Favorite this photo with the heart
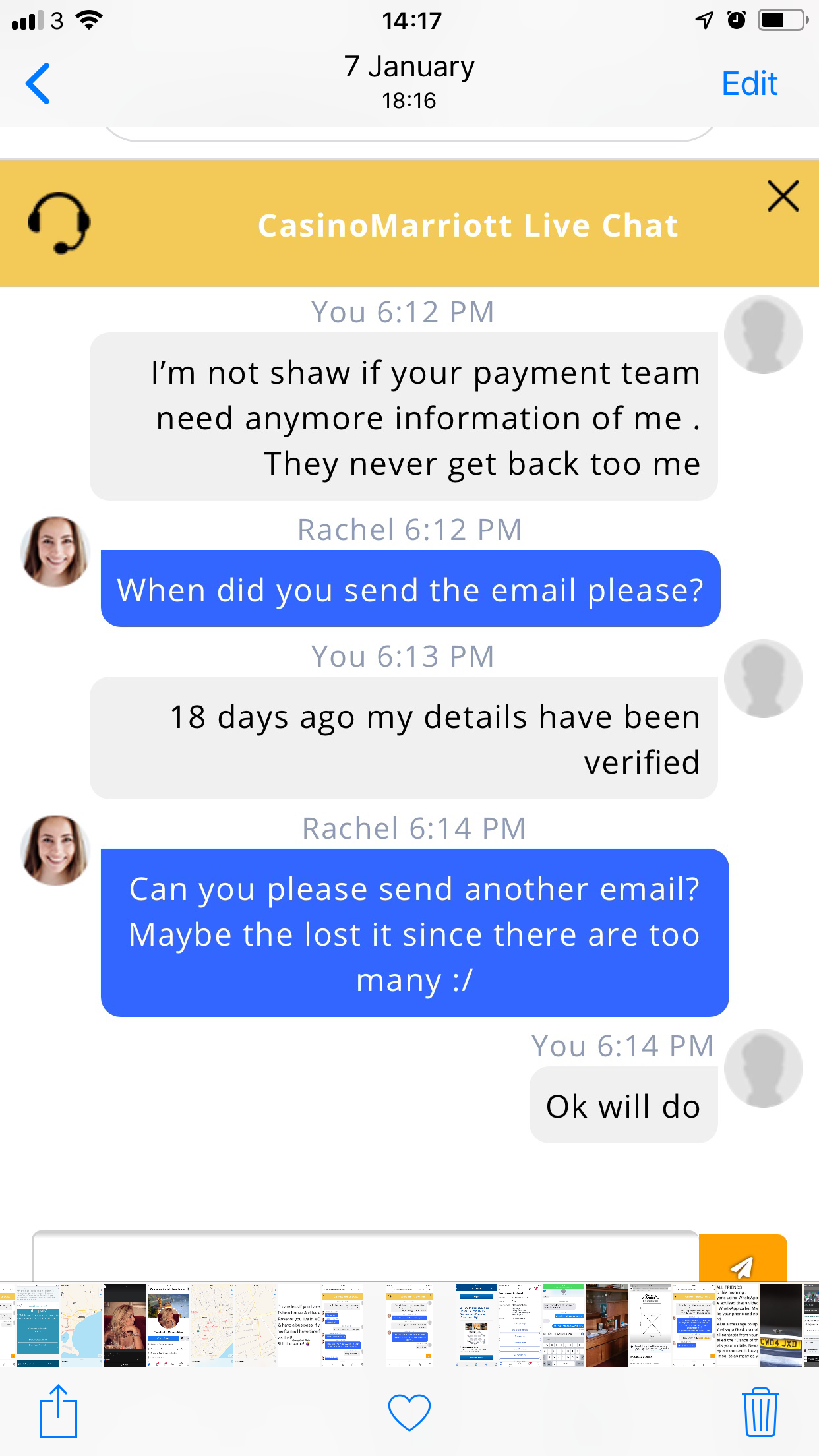Viewport: 819px width, 1456px height. tap(409, 1412)
